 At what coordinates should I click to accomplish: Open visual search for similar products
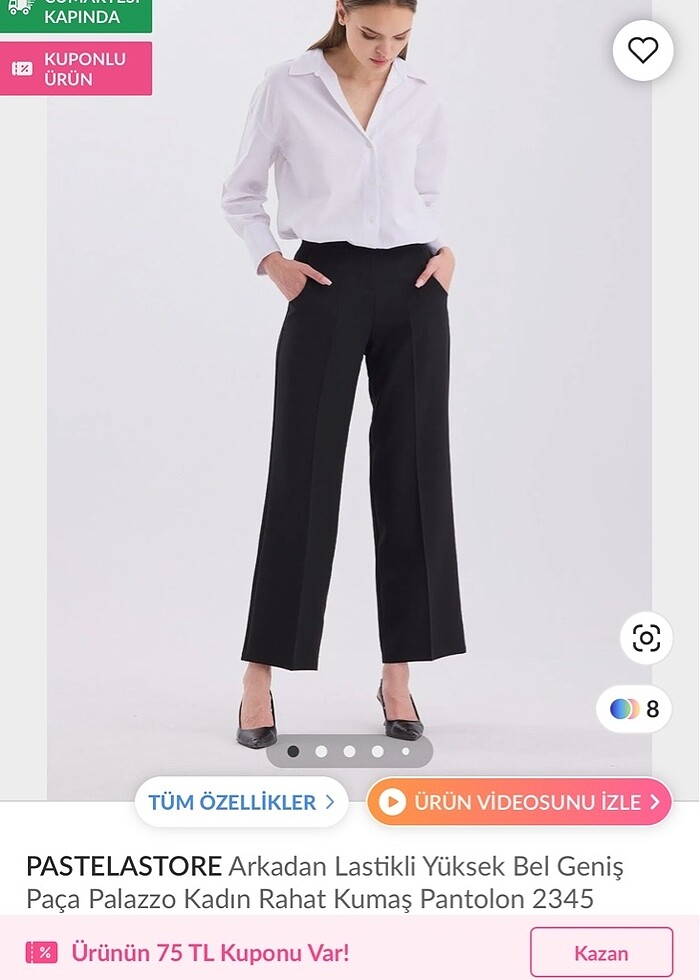pyautogui.click(x=646, y=638)
